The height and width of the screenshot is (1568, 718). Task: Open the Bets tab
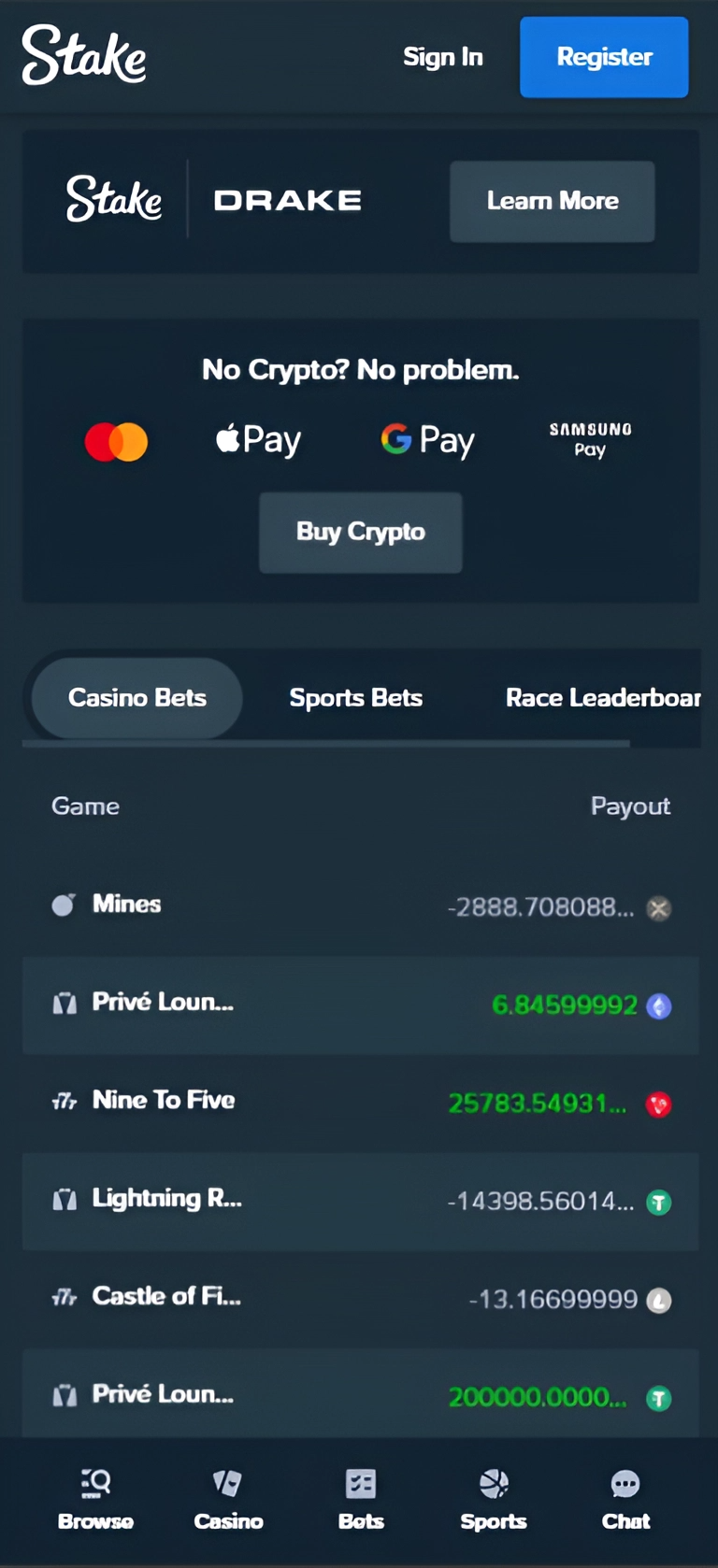(361, 1499)
